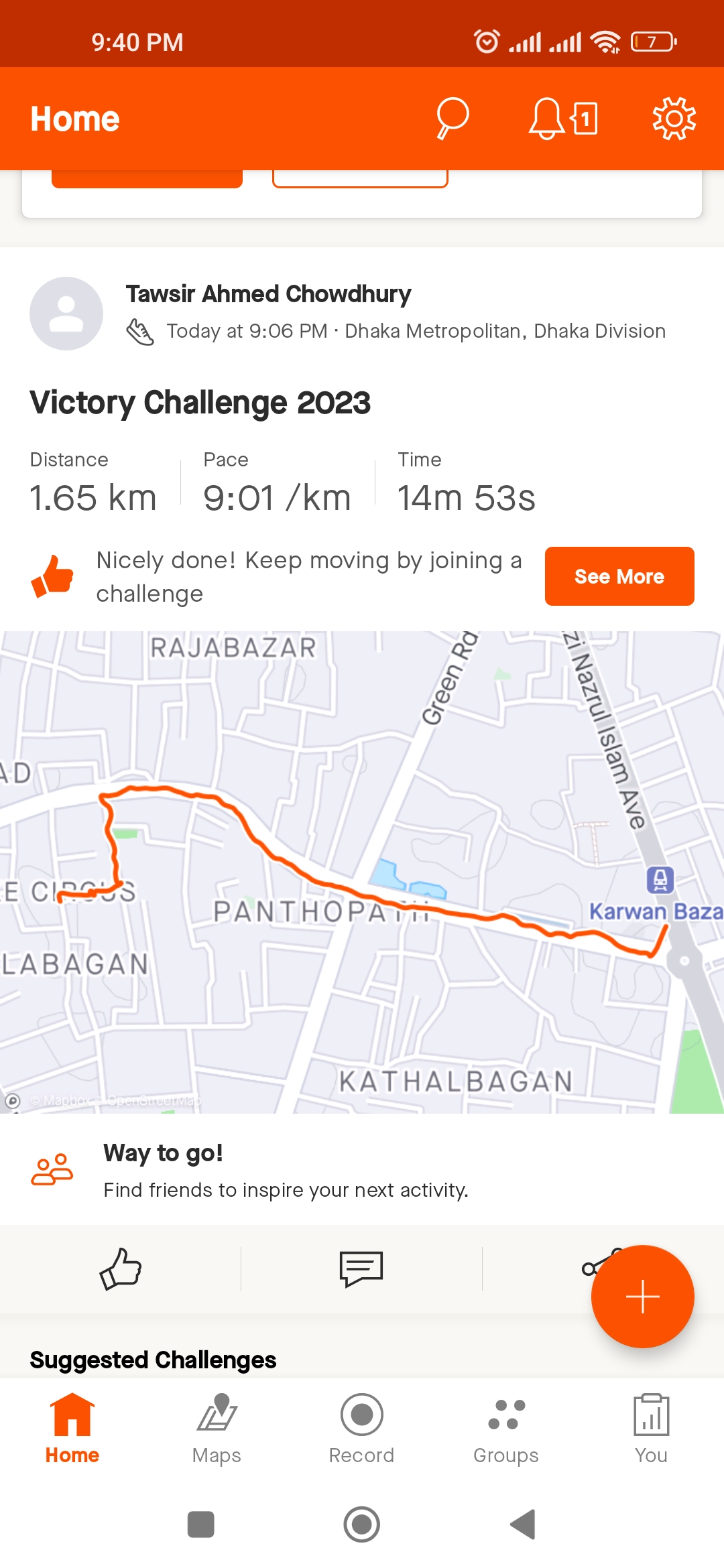Switch to the Groups tab
The image size is (724, 1568).
point(506,1429)
